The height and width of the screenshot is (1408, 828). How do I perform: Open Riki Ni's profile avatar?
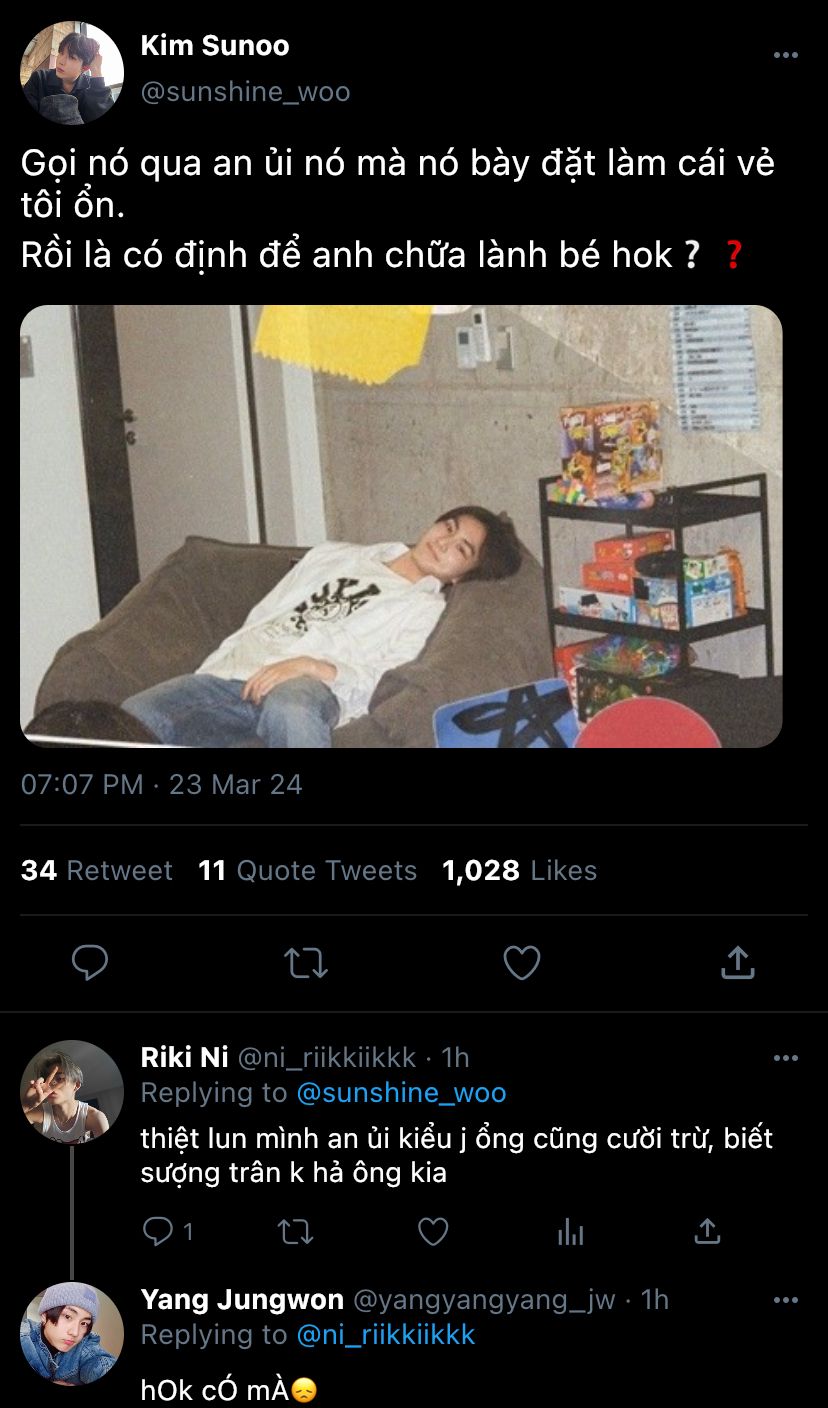[x=72, y=1092]
